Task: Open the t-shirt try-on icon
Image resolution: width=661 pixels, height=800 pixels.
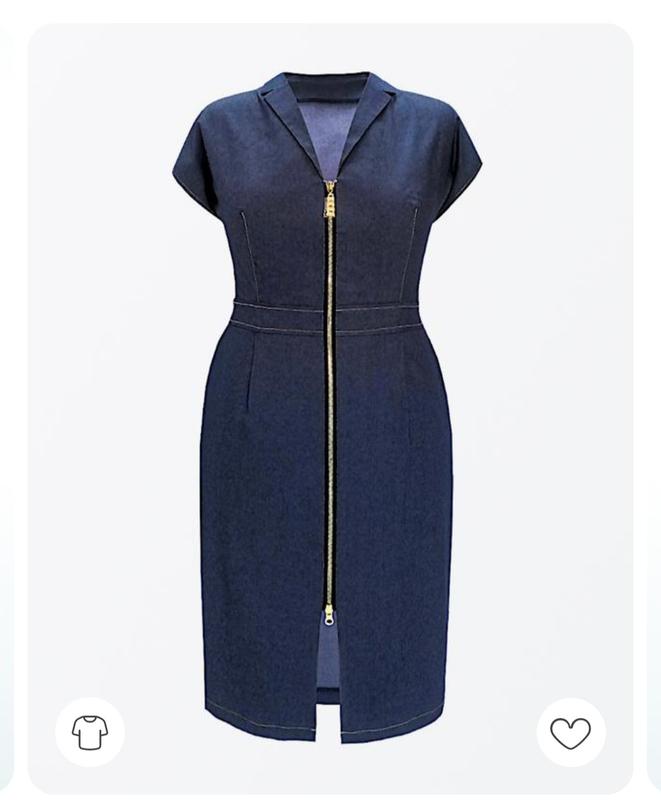Action: click(x=90, y=732)
